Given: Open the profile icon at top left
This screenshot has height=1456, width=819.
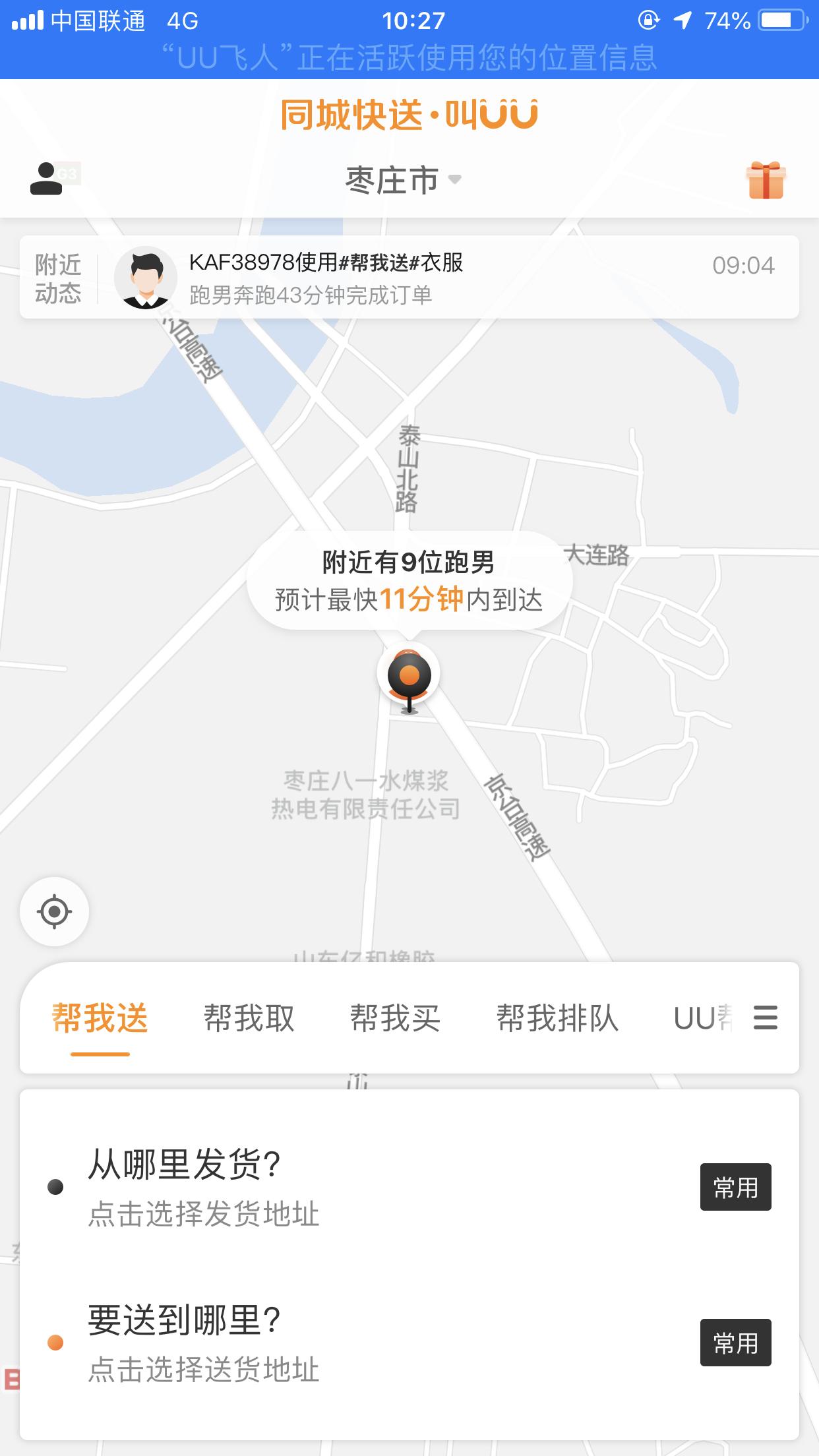Looking at the screenshot, I should [x=45, y=179].
